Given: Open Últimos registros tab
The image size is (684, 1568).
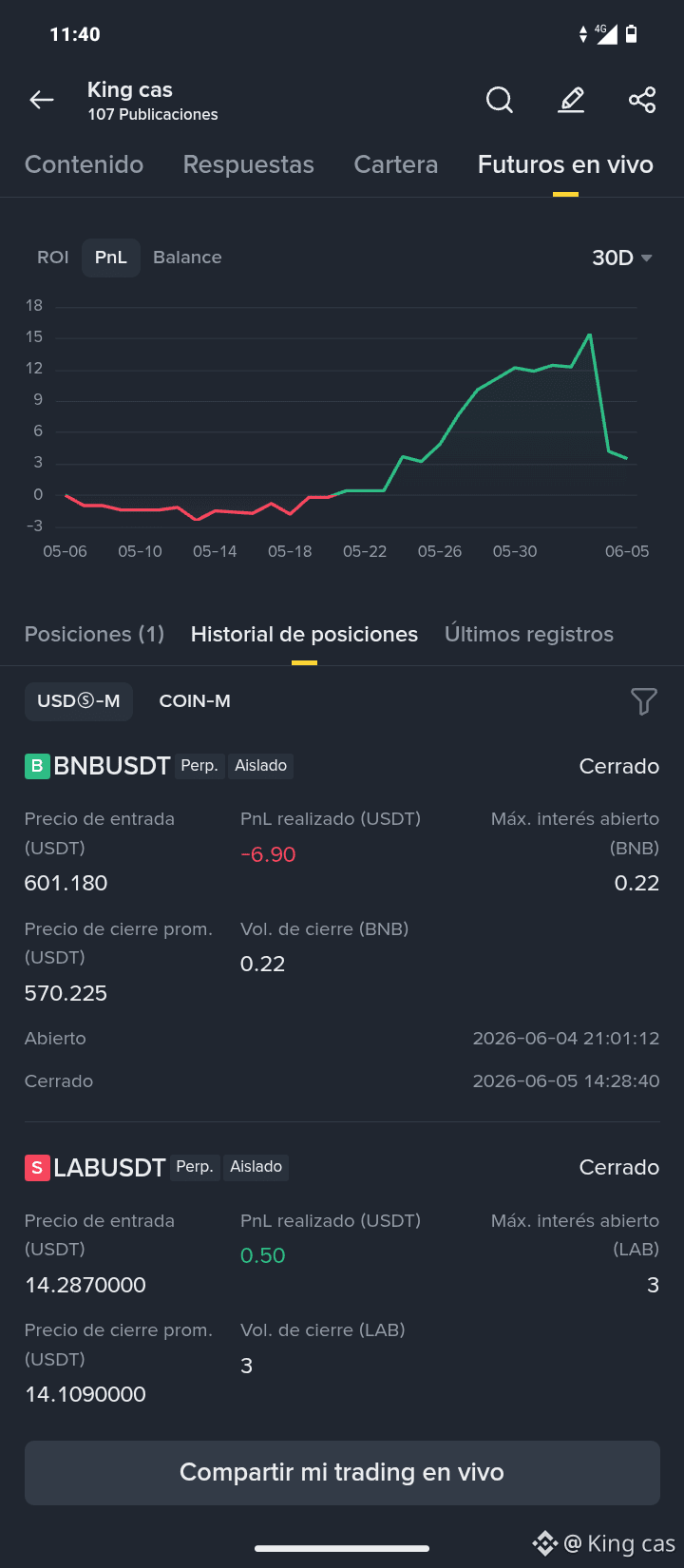Looking at the screenshot, I should click(x=529, y=634).
